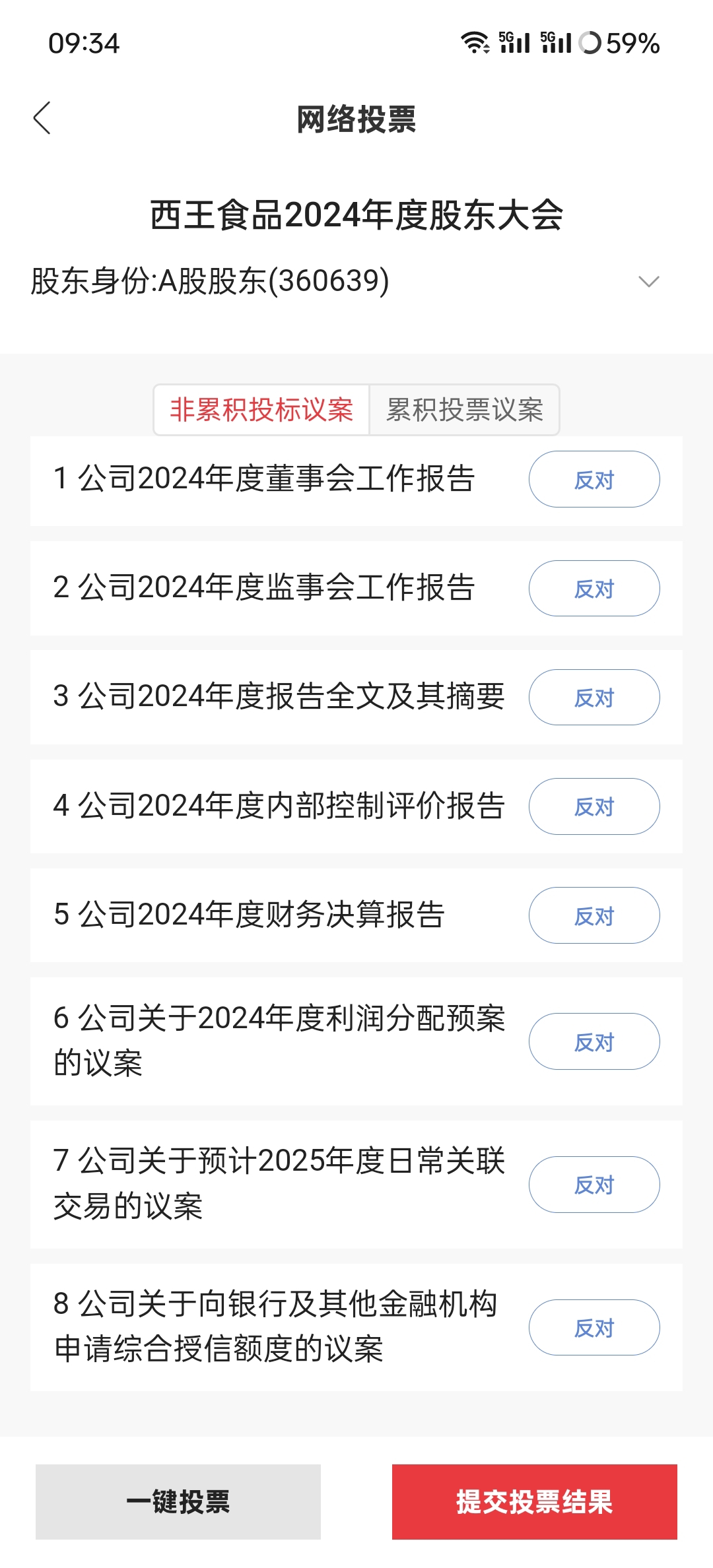Screen dimensions: 713x1568
Task: Tap 反对 for 财务决算报告
Action: [x=594, y=915]
